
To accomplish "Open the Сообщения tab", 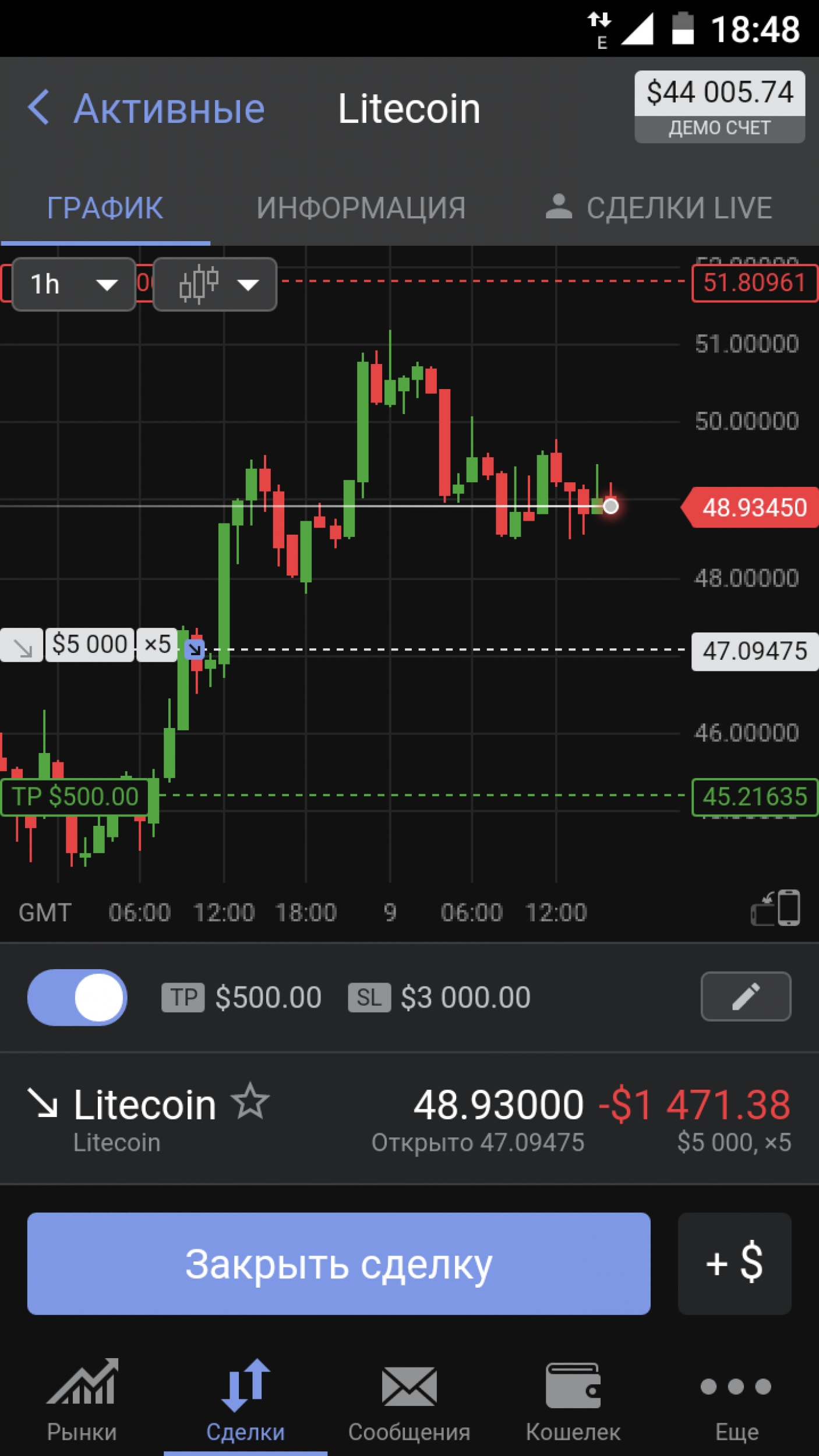I will (409, 1401).
